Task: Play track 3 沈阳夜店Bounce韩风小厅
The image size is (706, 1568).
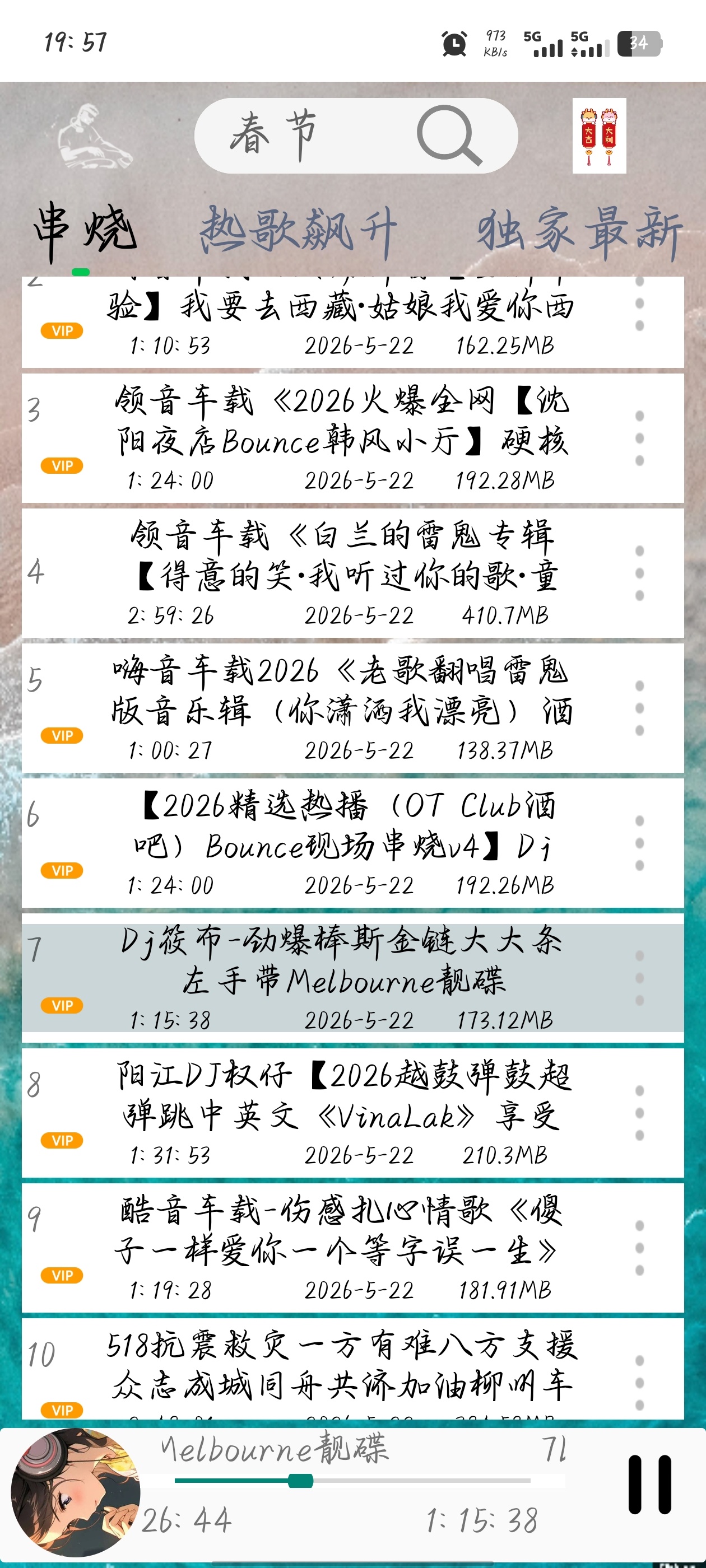Action: point(352,438)
